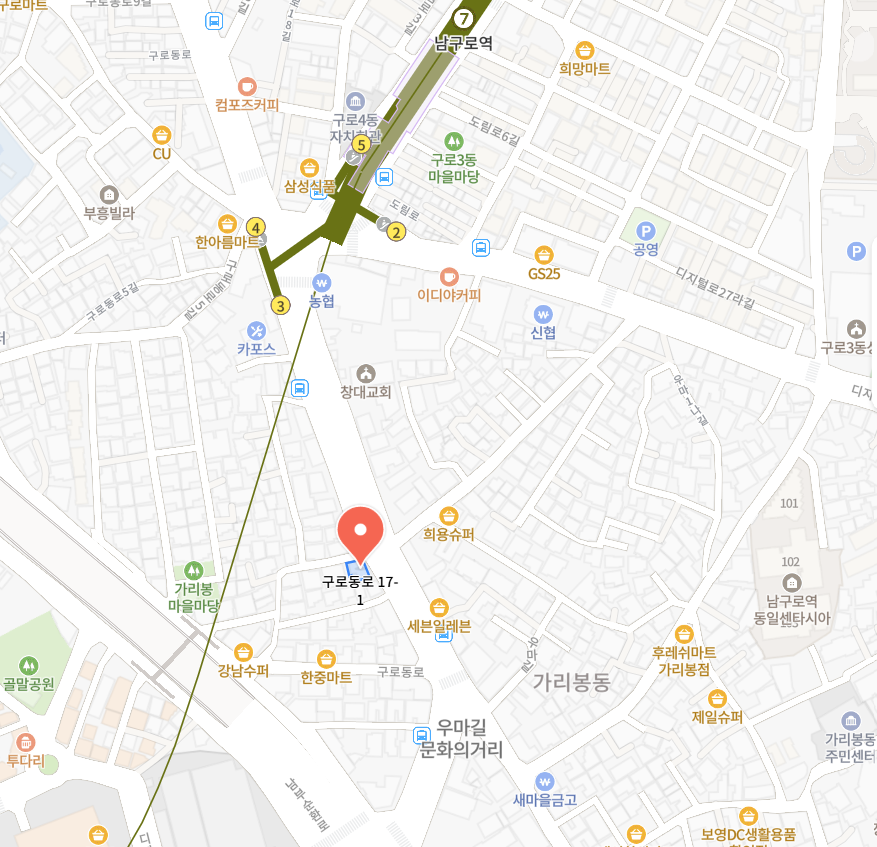Open the 공영 parking lot marker
Viewport: 877px width, 847px height.
[x=646, y=231]
